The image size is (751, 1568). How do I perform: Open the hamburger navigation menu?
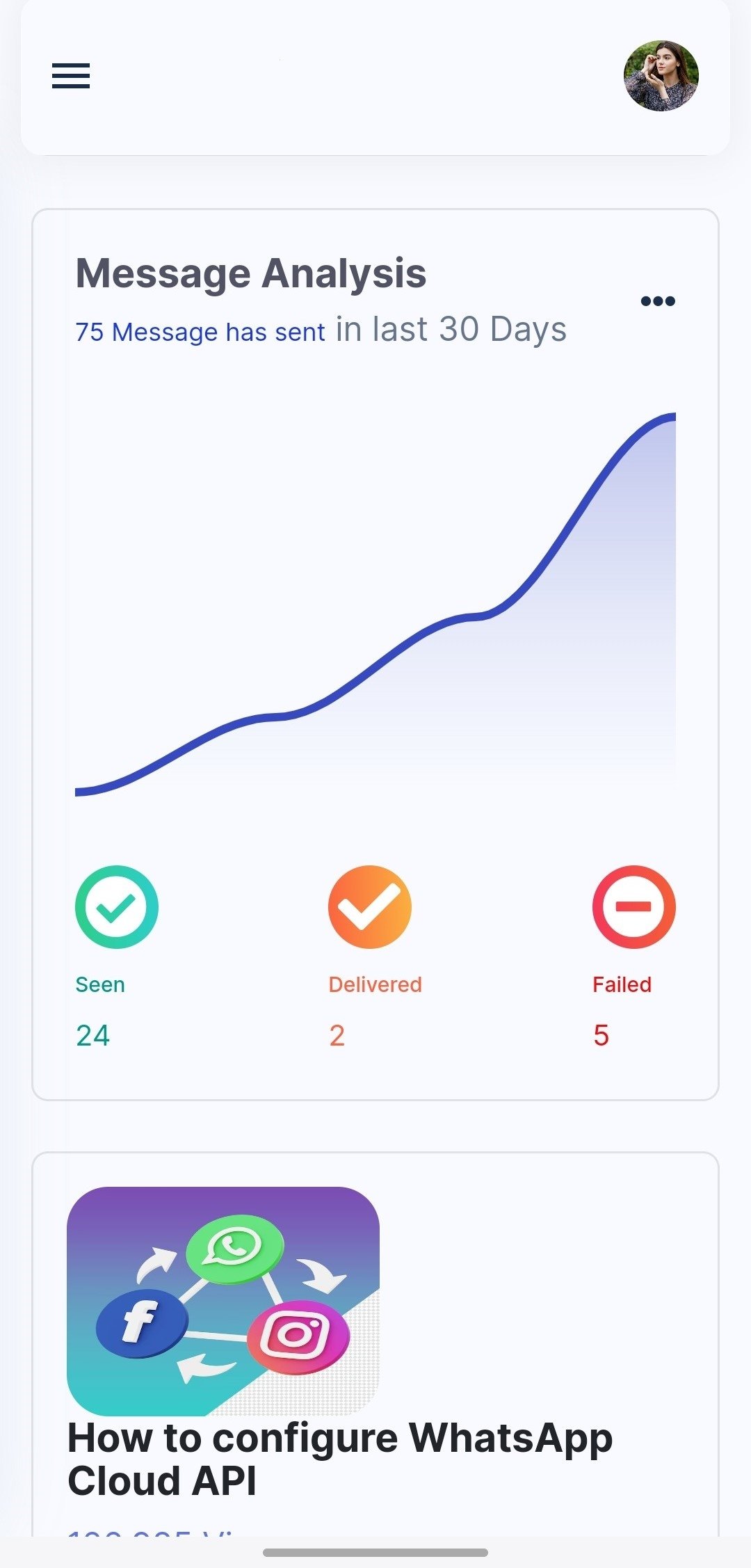tap(71, 76)
